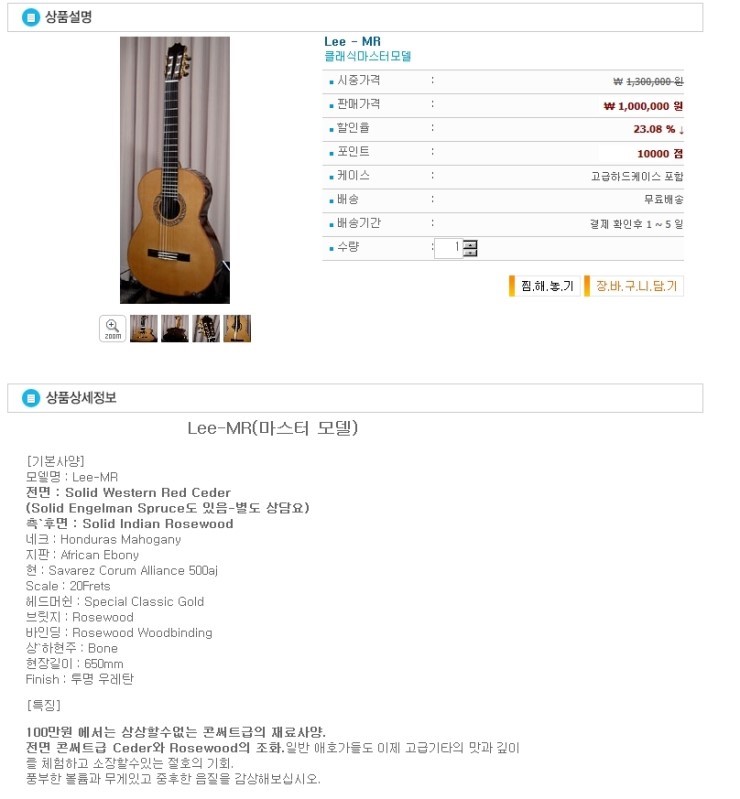Image resolution: width=740 pixels, height=799 pixels.
Task: Add item to cart with 장바구니담기
Action: pyautogui.click(x=634, y=286)
